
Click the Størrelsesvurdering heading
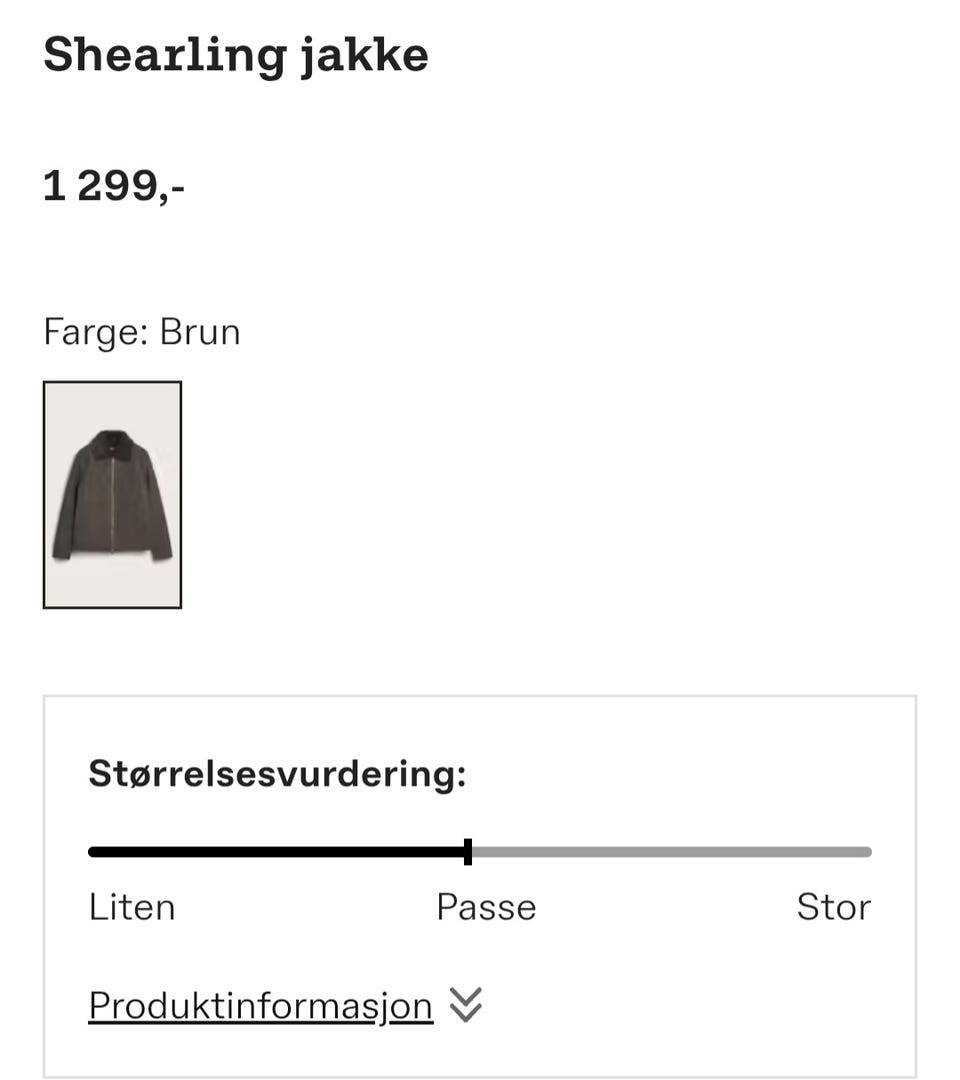[278, 774]
